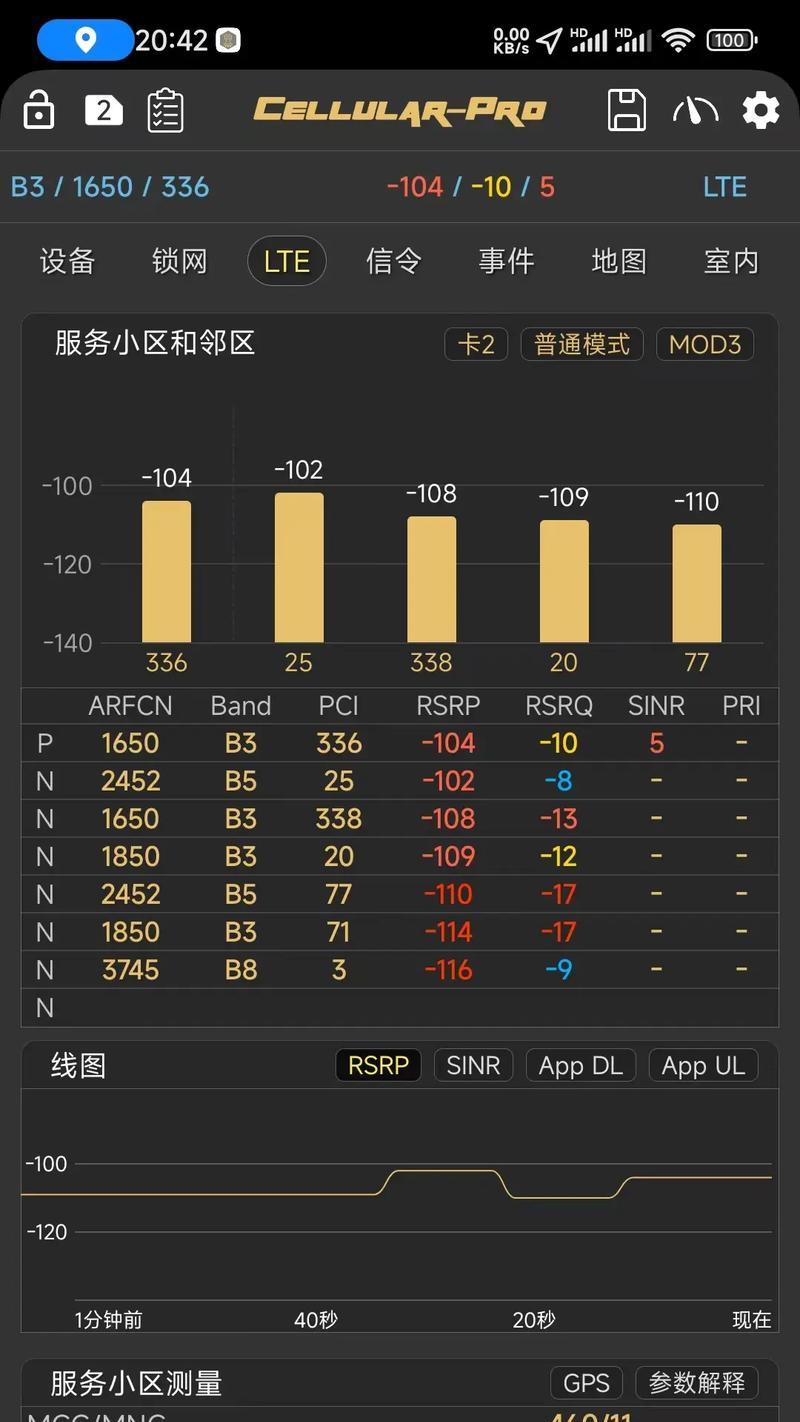
Task: Tap the MOD3 chip
Action: 705,344
